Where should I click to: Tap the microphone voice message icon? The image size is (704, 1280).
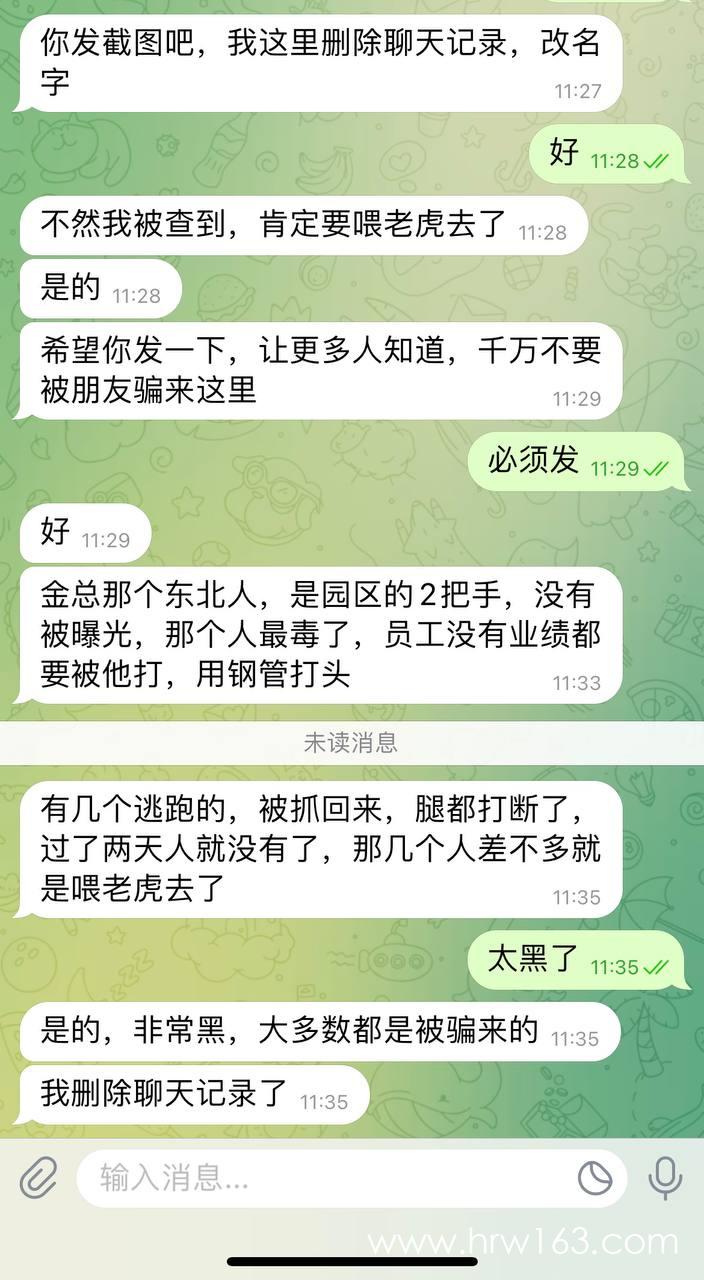pyautogui.click(x=665, y=1178)
